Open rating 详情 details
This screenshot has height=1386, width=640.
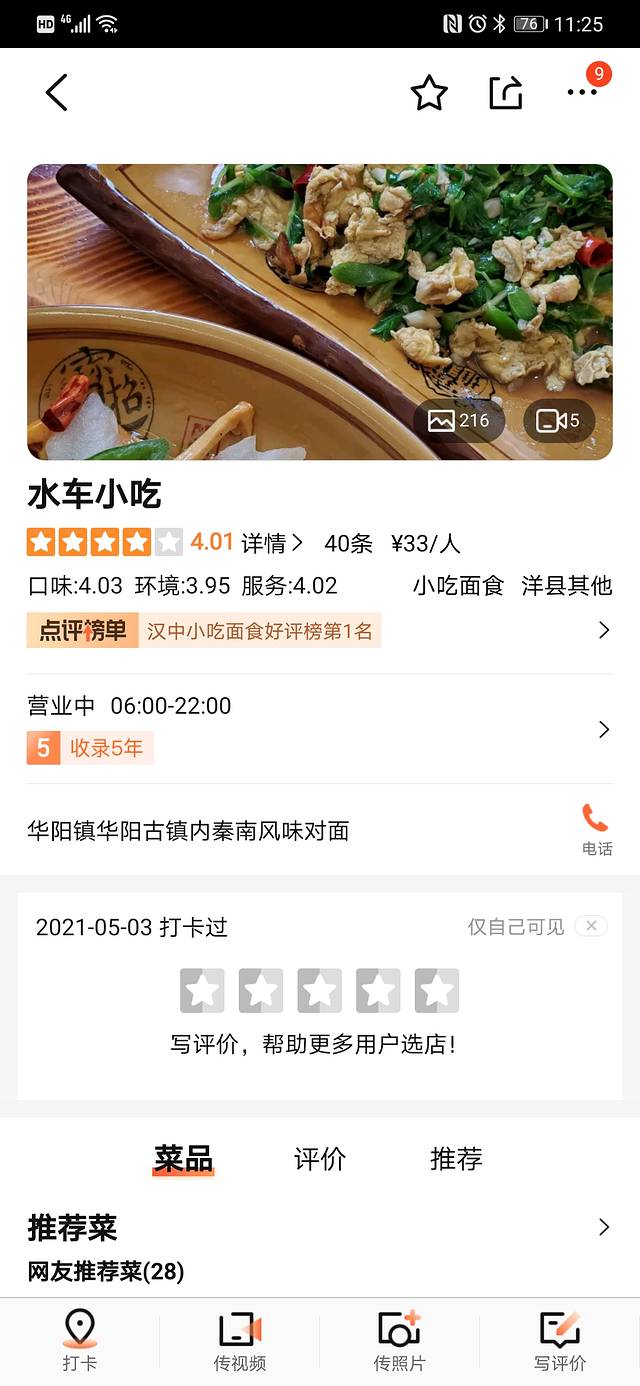click(x=271, y=544)
